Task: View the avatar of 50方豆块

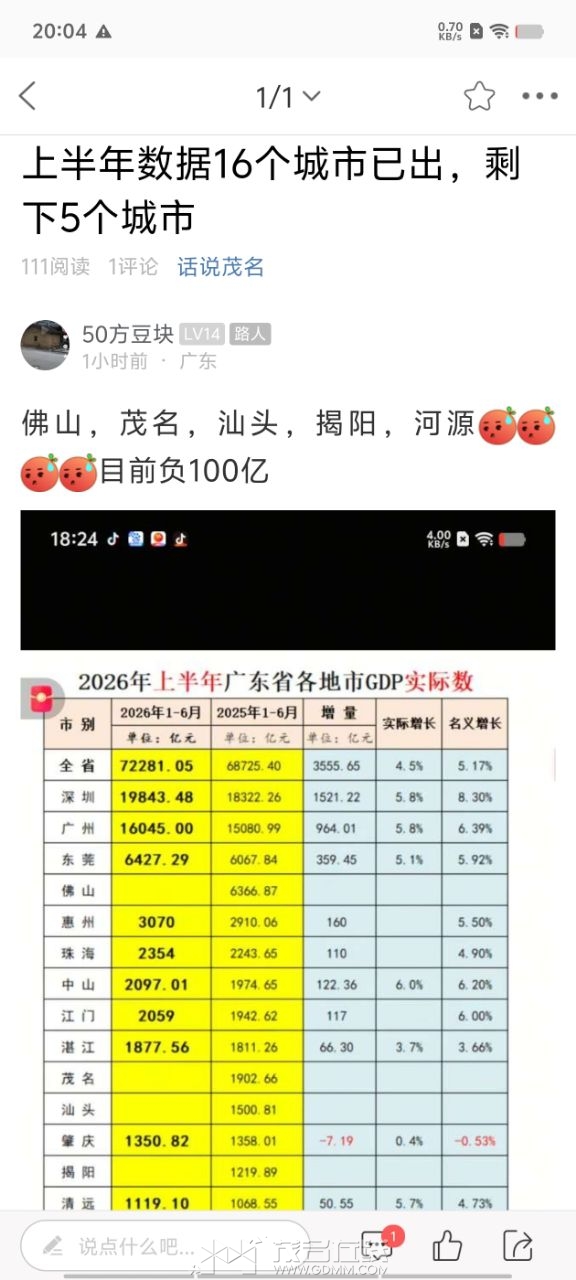Action: point(45,346)
